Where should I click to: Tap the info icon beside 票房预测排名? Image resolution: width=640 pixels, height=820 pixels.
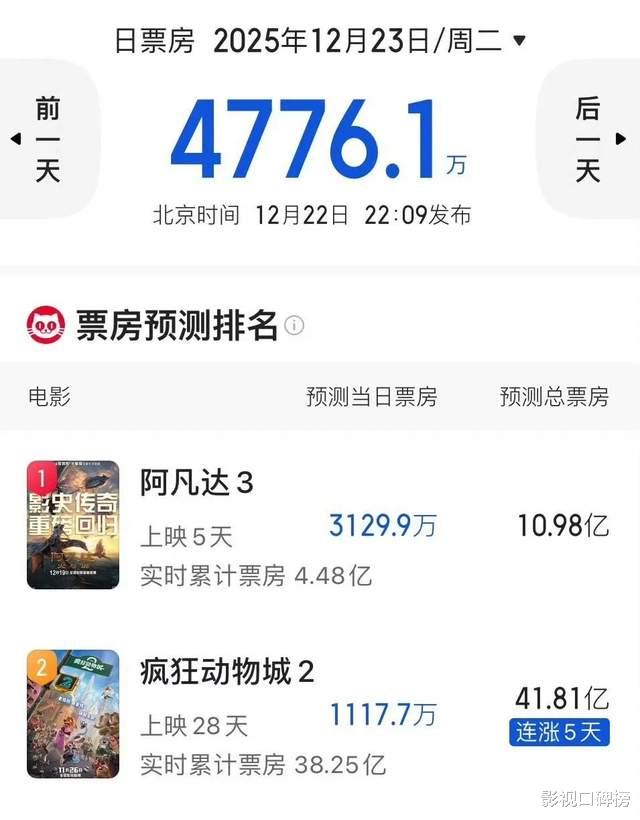294,325
